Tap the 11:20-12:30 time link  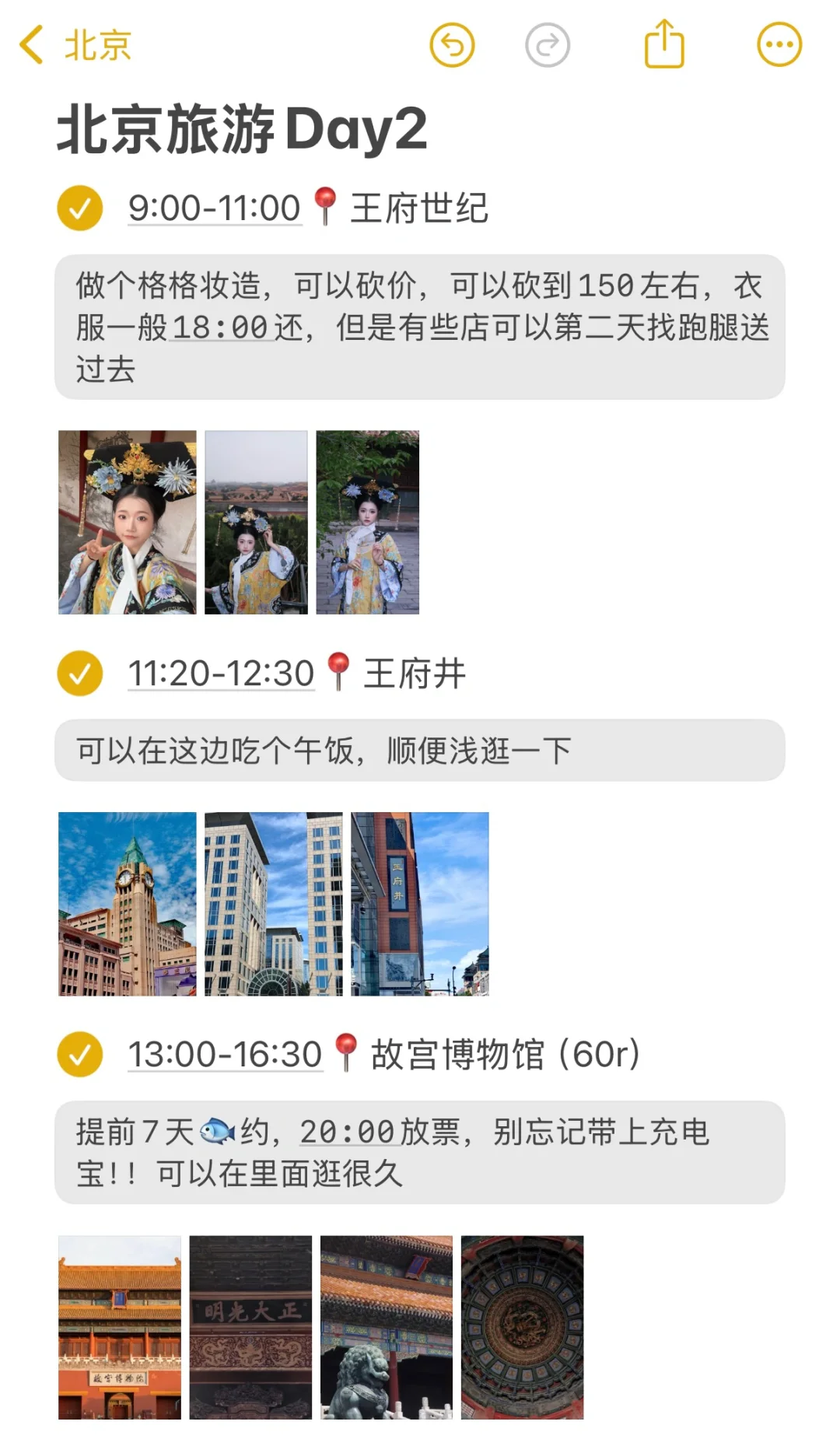coord(221,674)
